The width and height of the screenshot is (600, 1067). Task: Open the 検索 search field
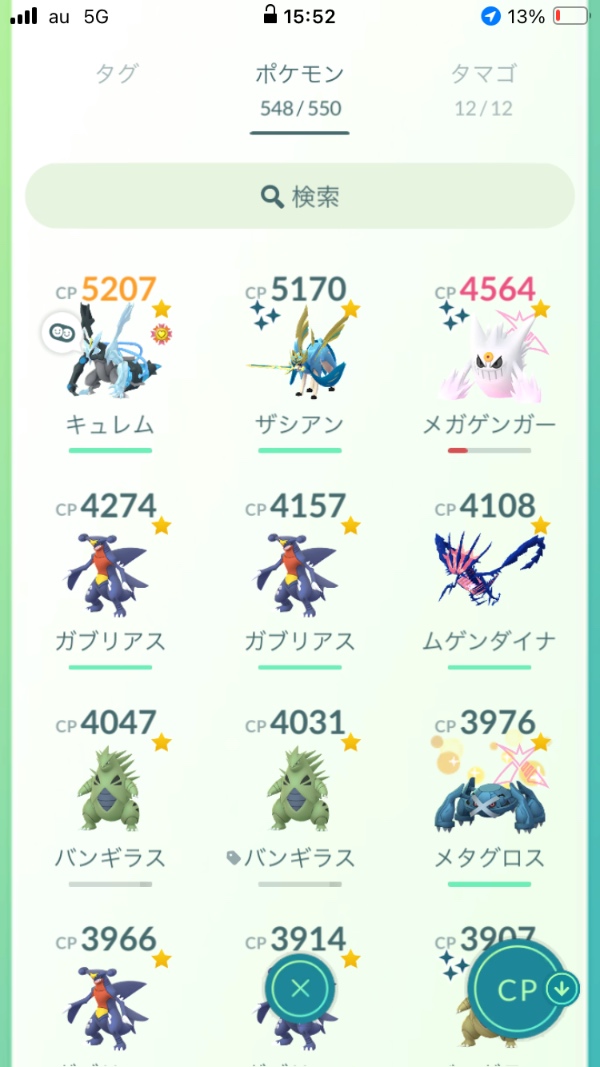(300, 196)
